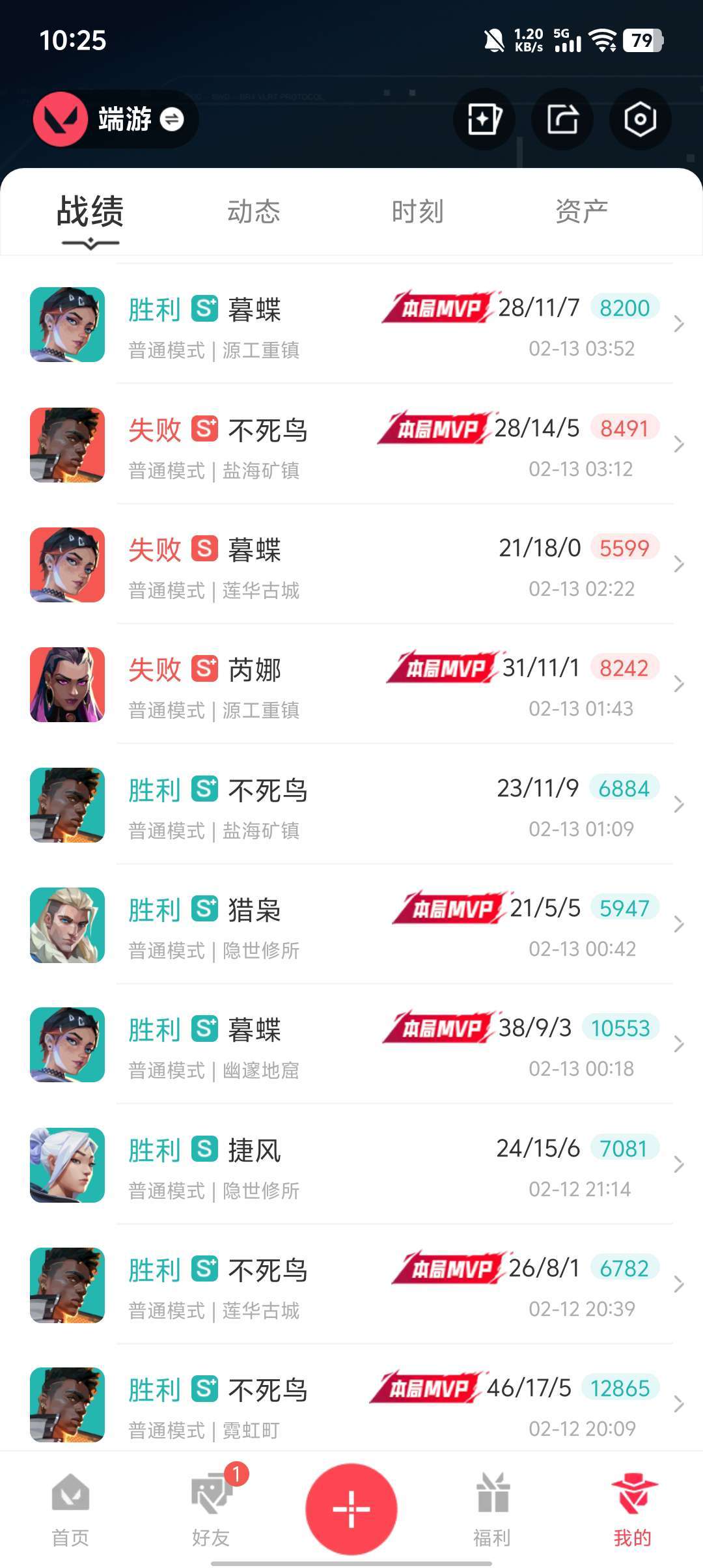This screenshot has width=703, height=1568.
Task: Tap the share icon at top right
Action: [x=562, y=119]
